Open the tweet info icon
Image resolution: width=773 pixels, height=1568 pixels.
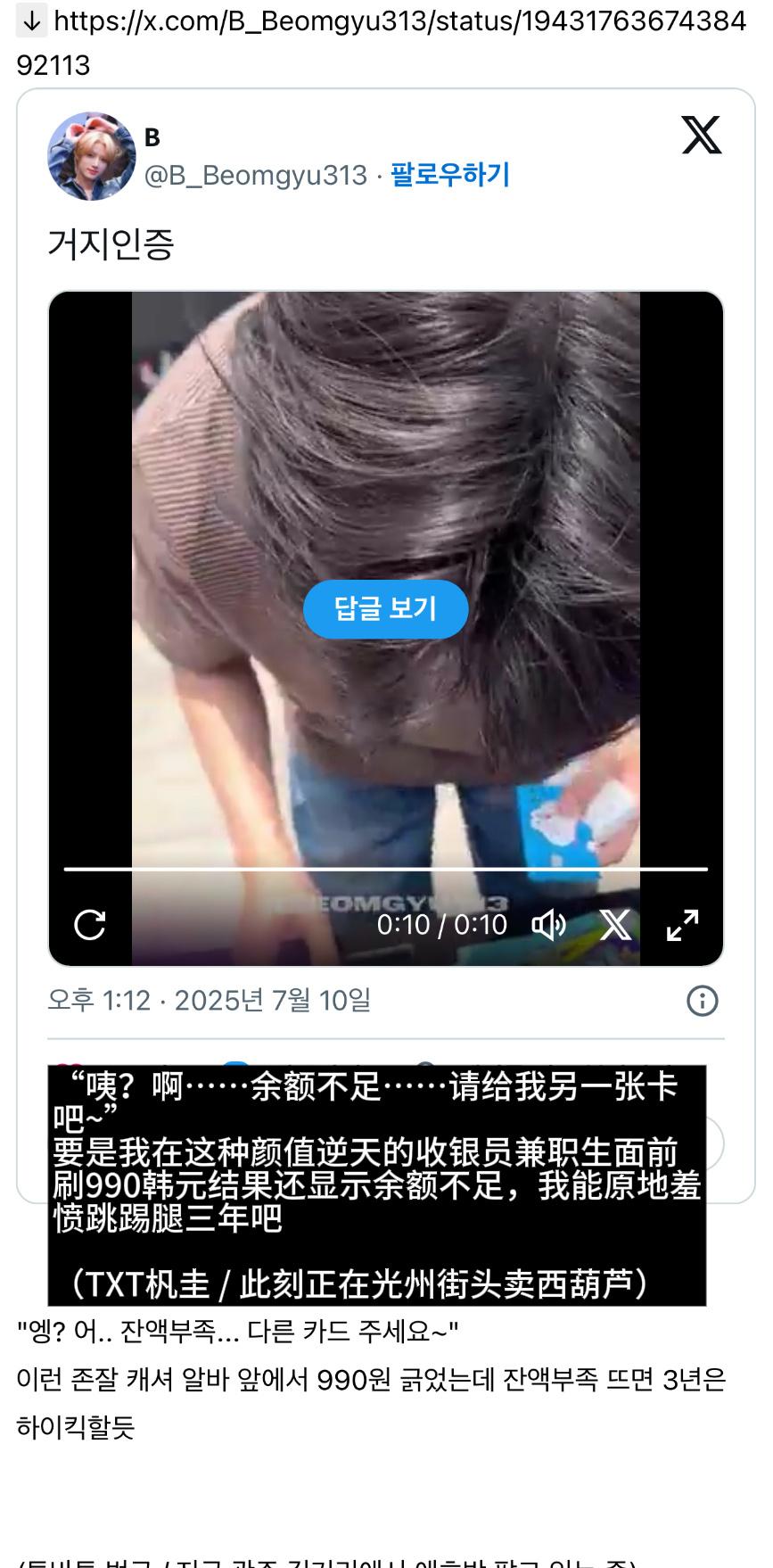coord(703,1001)
